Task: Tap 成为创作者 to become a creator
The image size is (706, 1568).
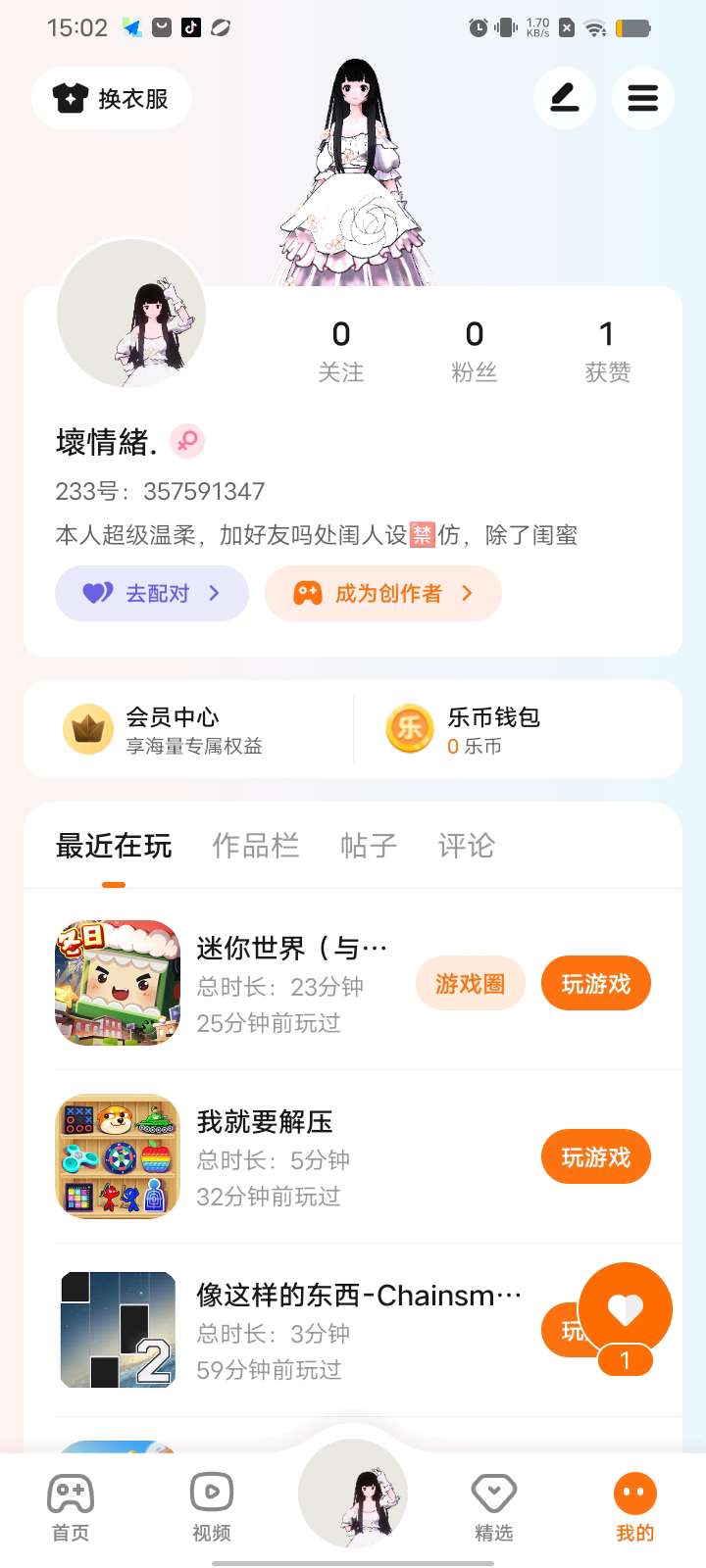Action: point(383,593)
